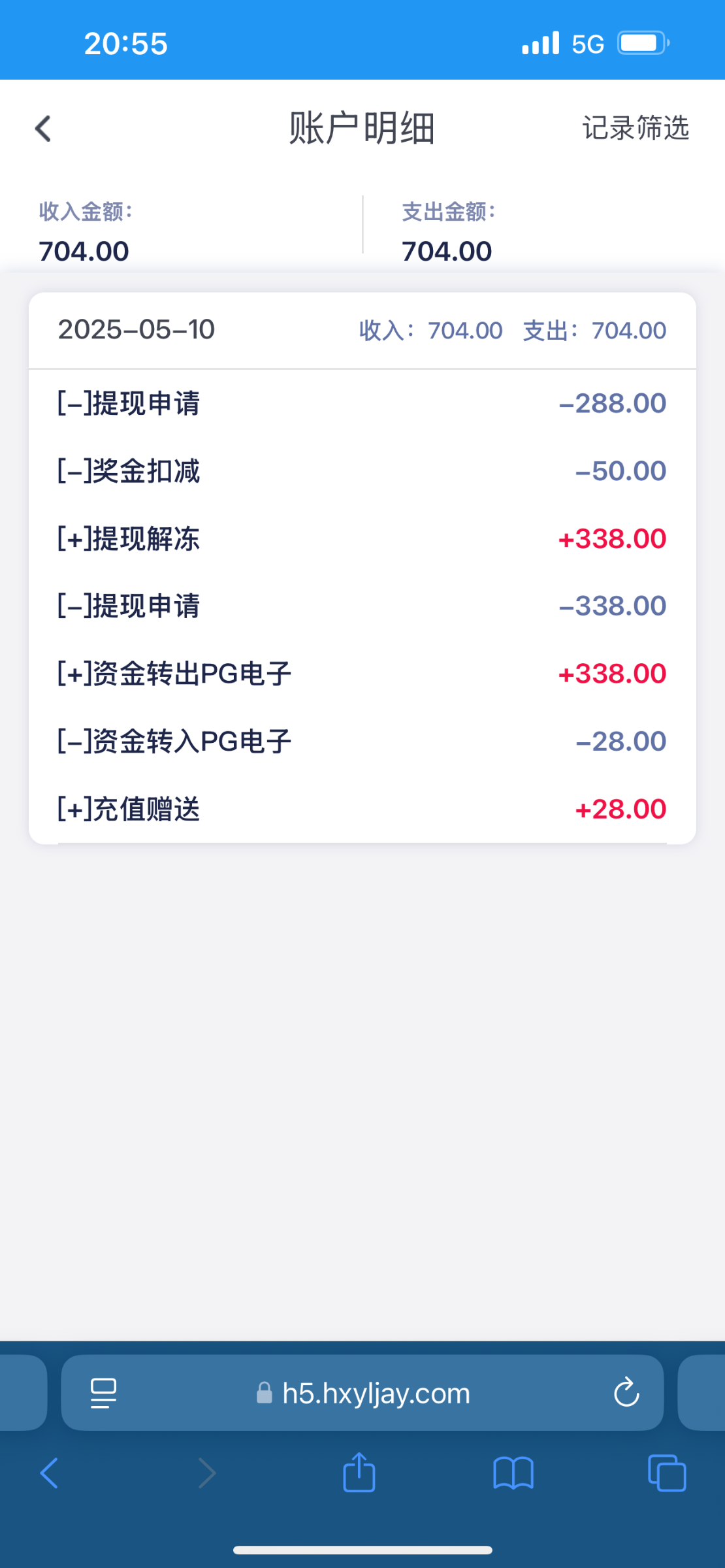The image size is (725, 1568).
Task: Tap the h5.hxyljay.com address bar
Action: (362, 1392)
